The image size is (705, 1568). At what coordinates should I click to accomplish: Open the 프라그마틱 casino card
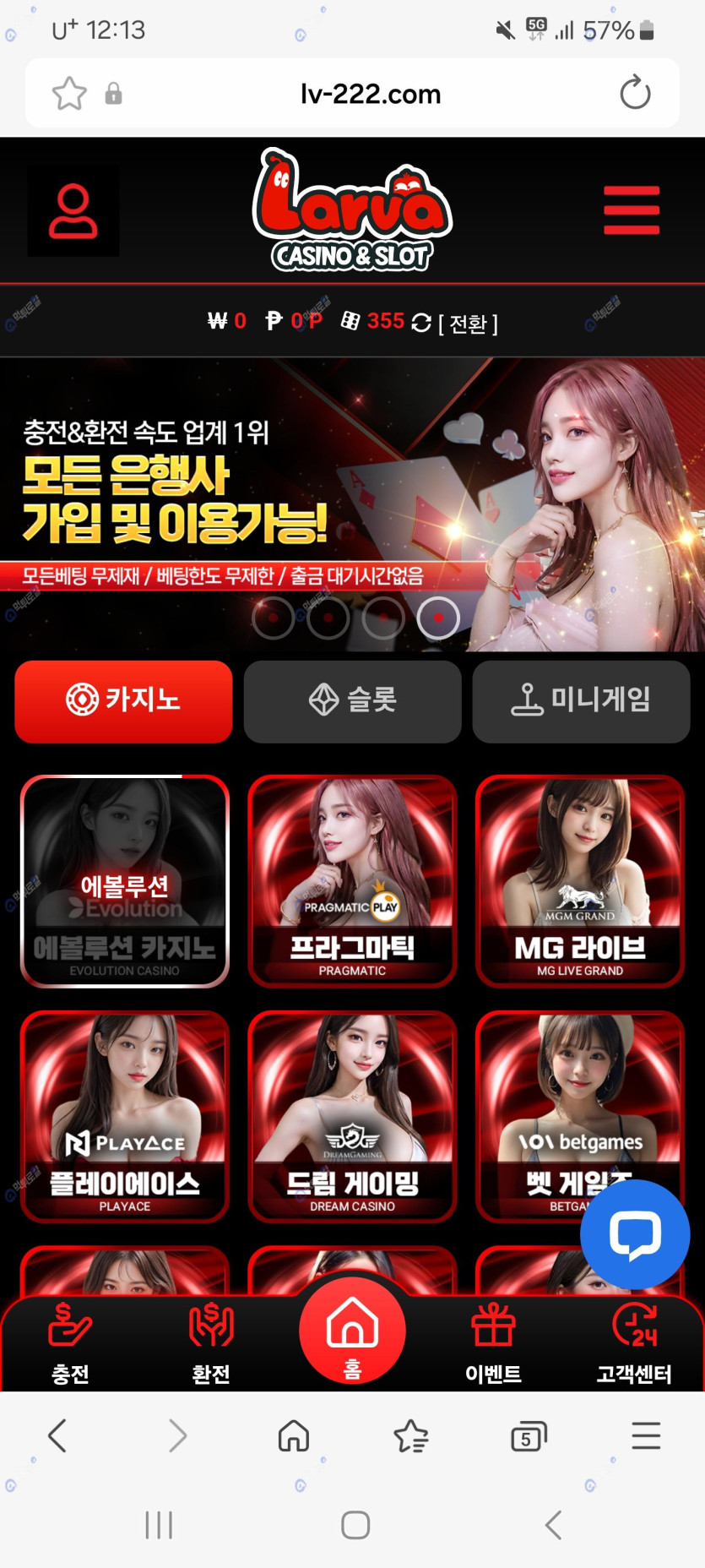pos(352,880)
